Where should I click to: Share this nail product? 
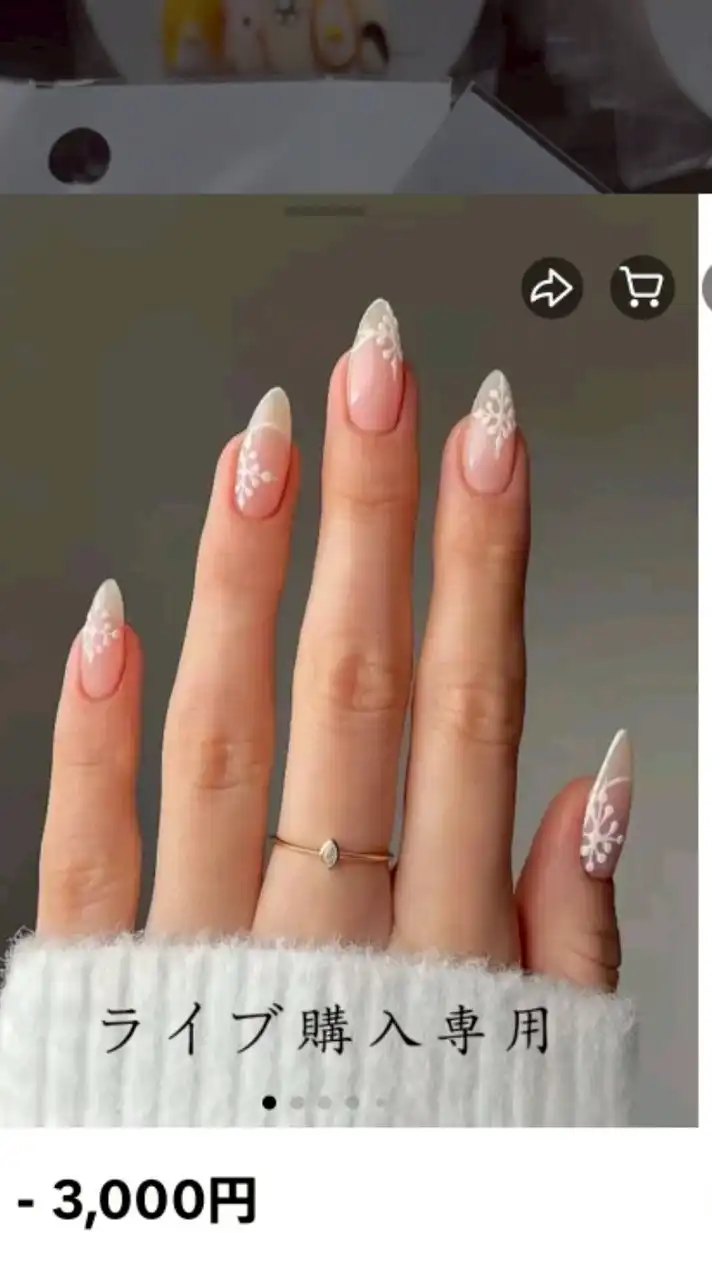click(x=551, y=289)
